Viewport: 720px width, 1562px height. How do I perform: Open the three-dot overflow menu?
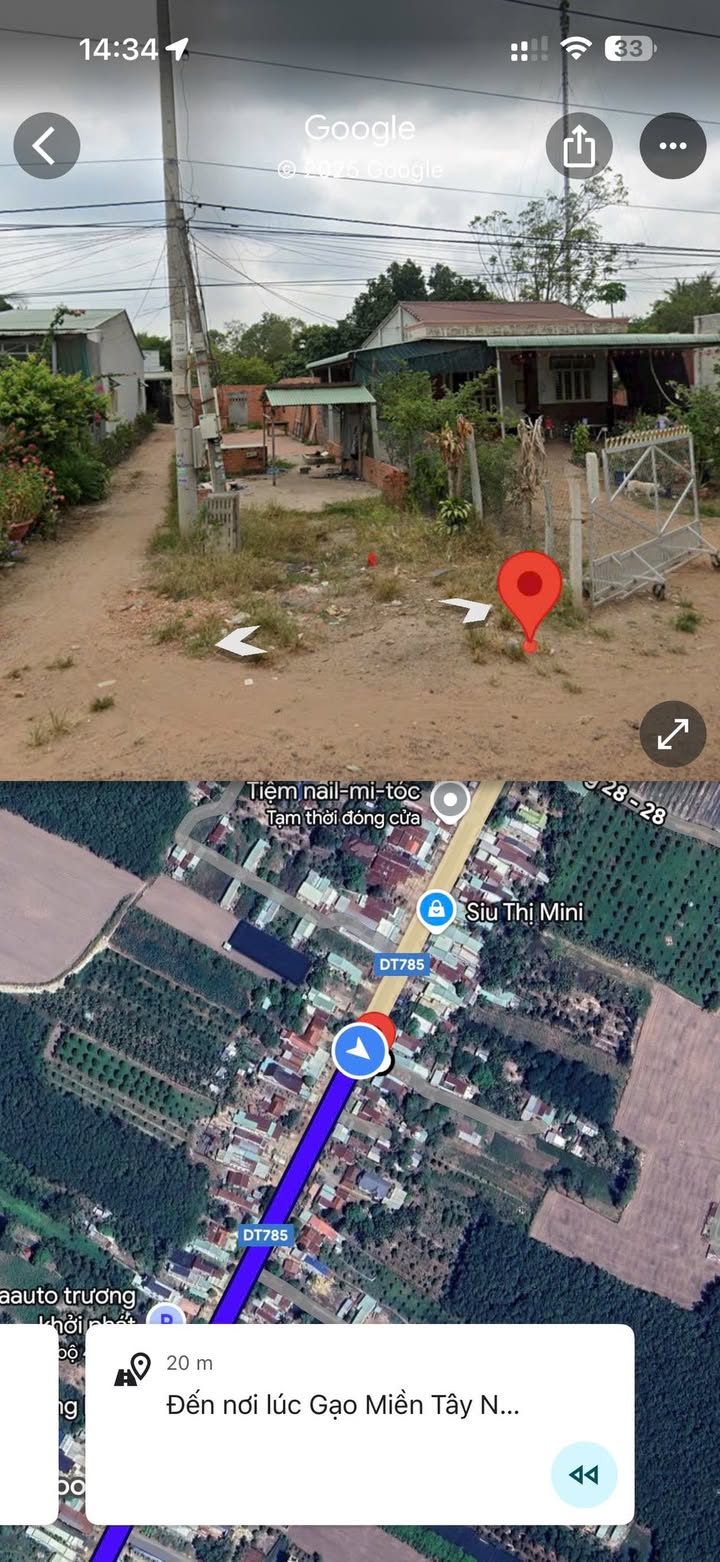point(673,146)
